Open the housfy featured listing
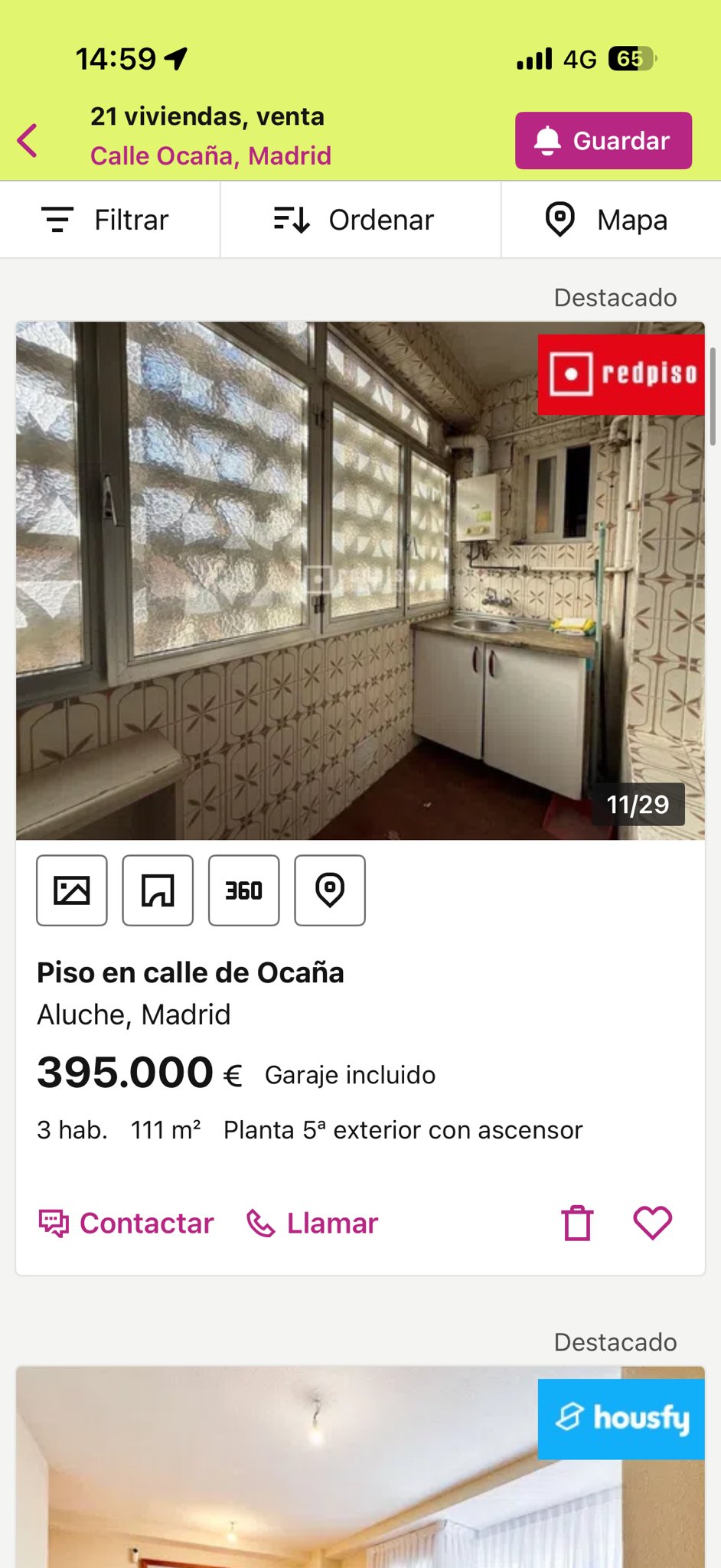Screen dimensions: 721x1568 tap(360, 1470)
